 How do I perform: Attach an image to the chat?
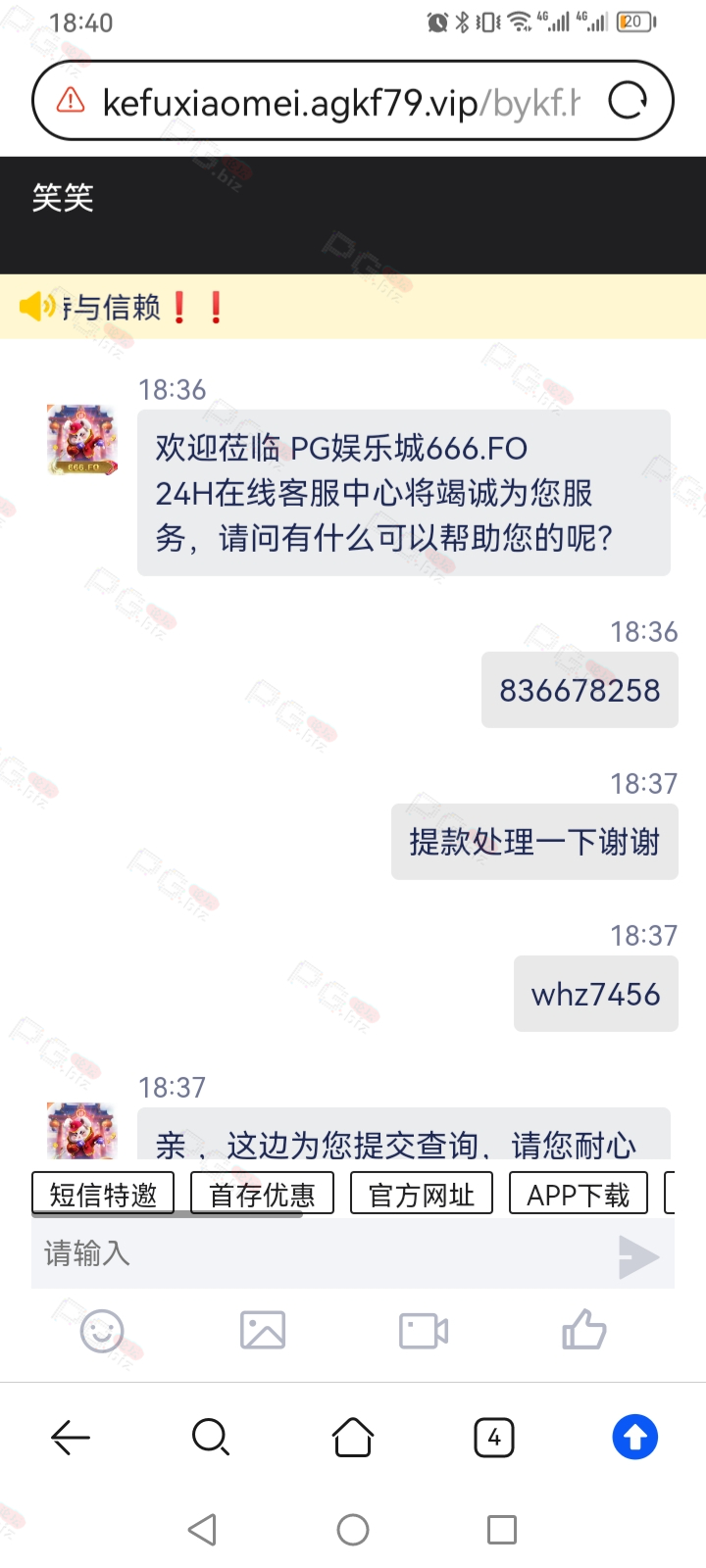[263, 1331]
